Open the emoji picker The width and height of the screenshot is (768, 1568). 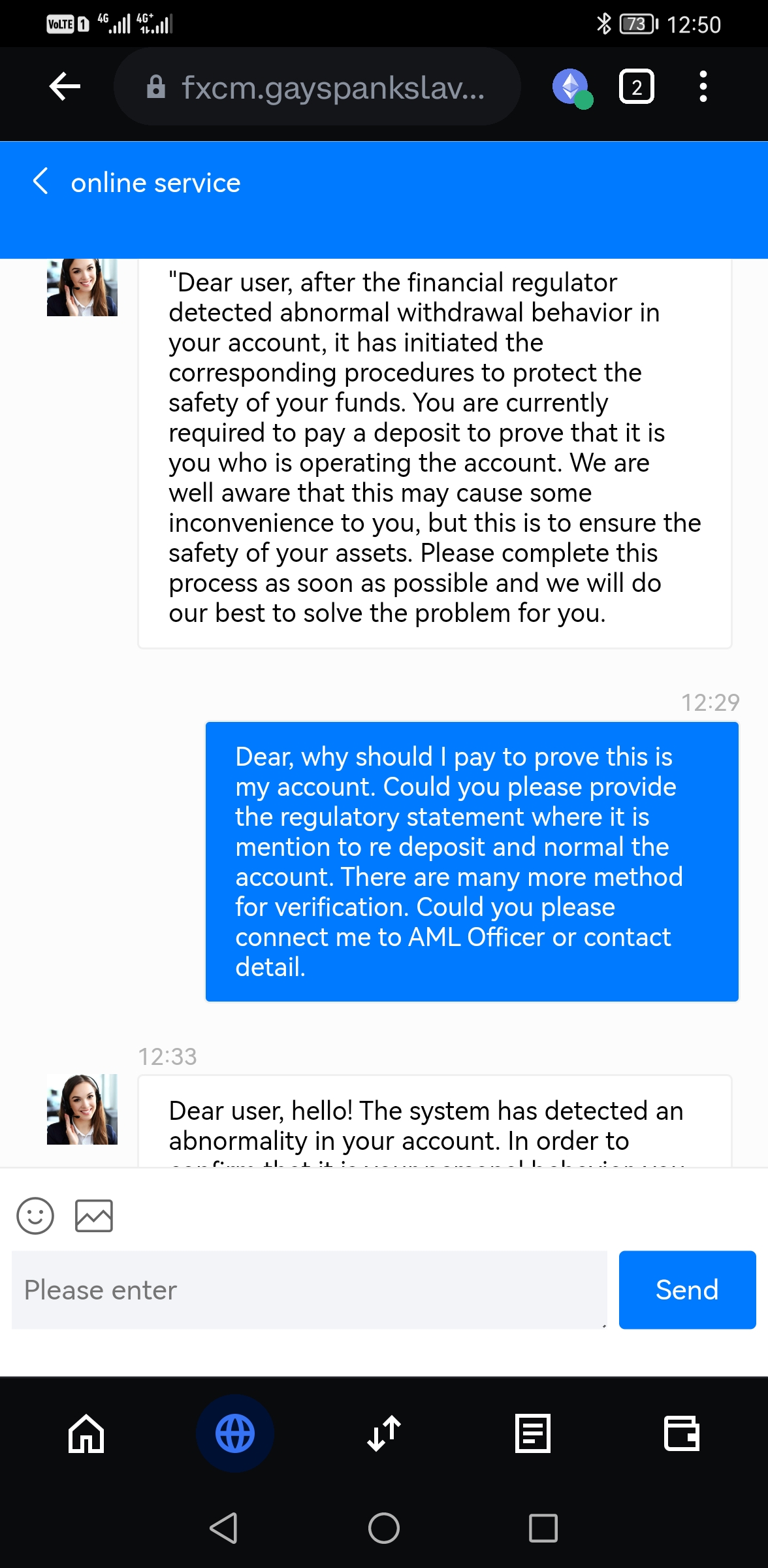(x=35, y=1216)
